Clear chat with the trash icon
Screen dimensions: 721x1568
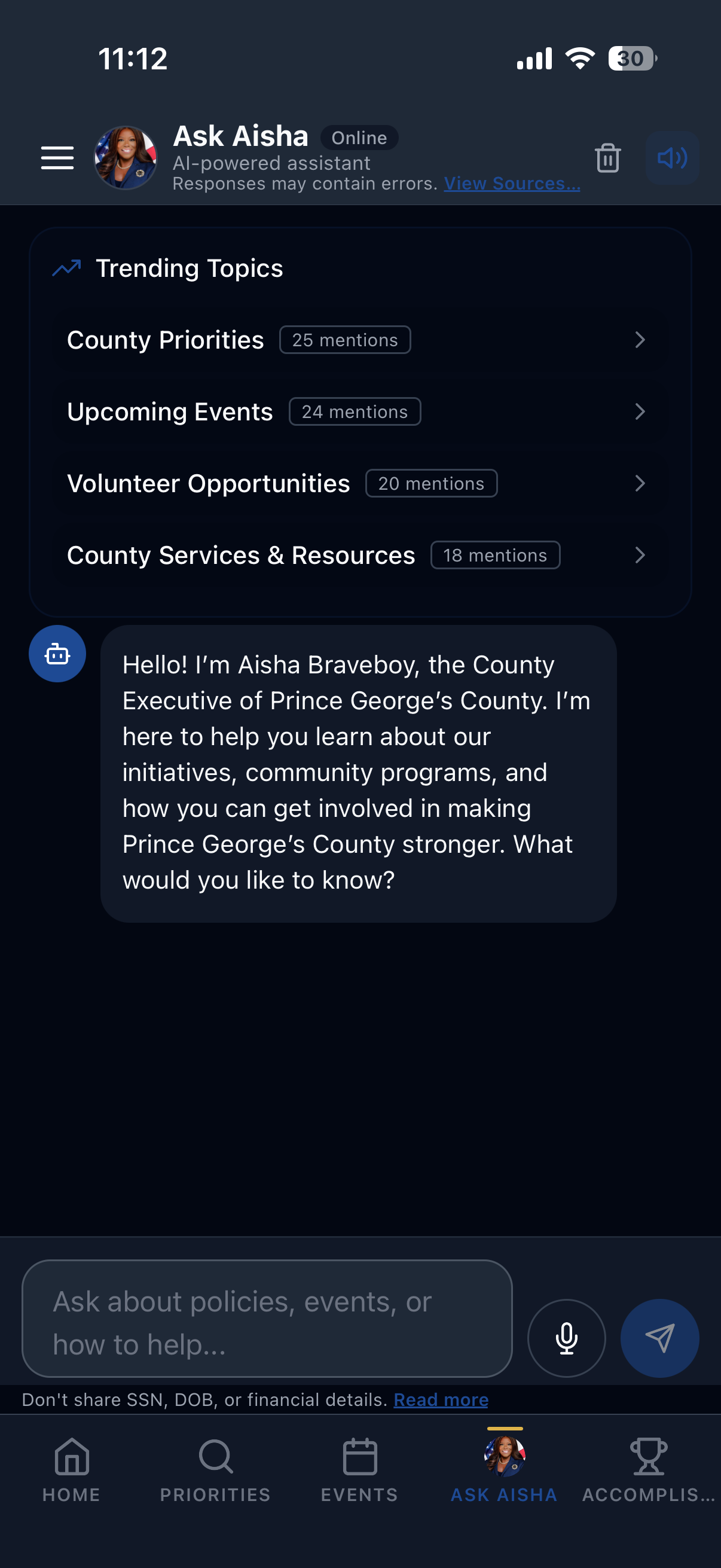[607, 158]
